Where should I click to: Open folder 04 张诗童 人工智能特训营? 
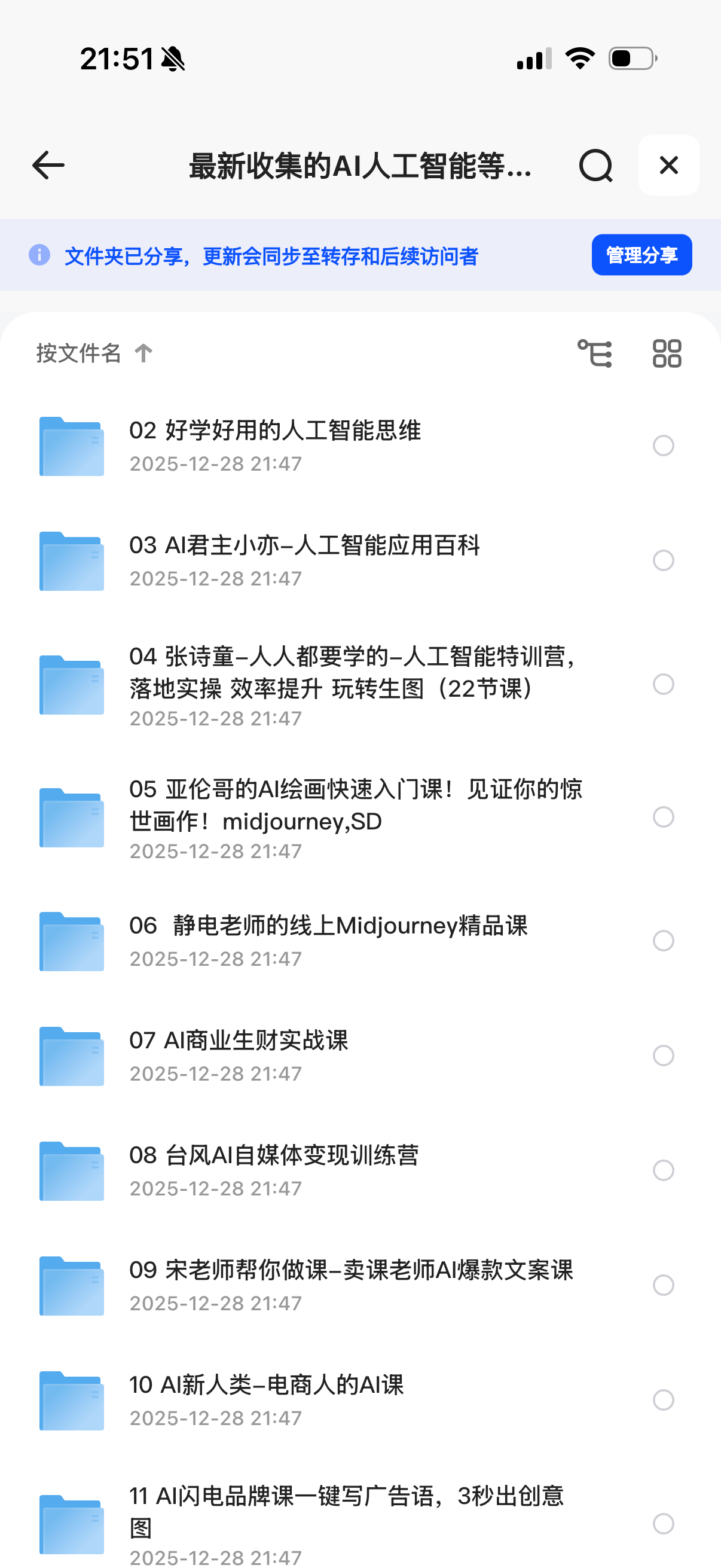(353, 673)
